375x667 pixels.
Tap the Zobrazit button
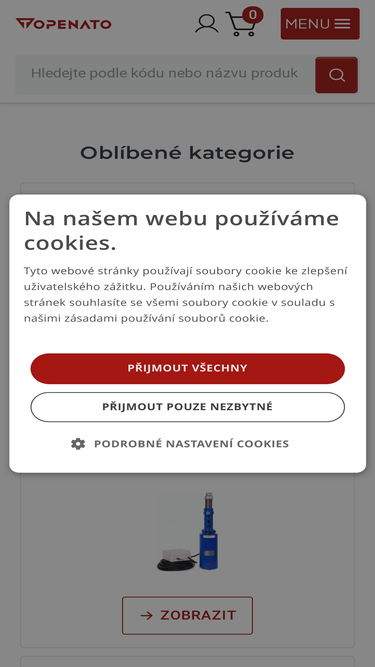[188, 616]
